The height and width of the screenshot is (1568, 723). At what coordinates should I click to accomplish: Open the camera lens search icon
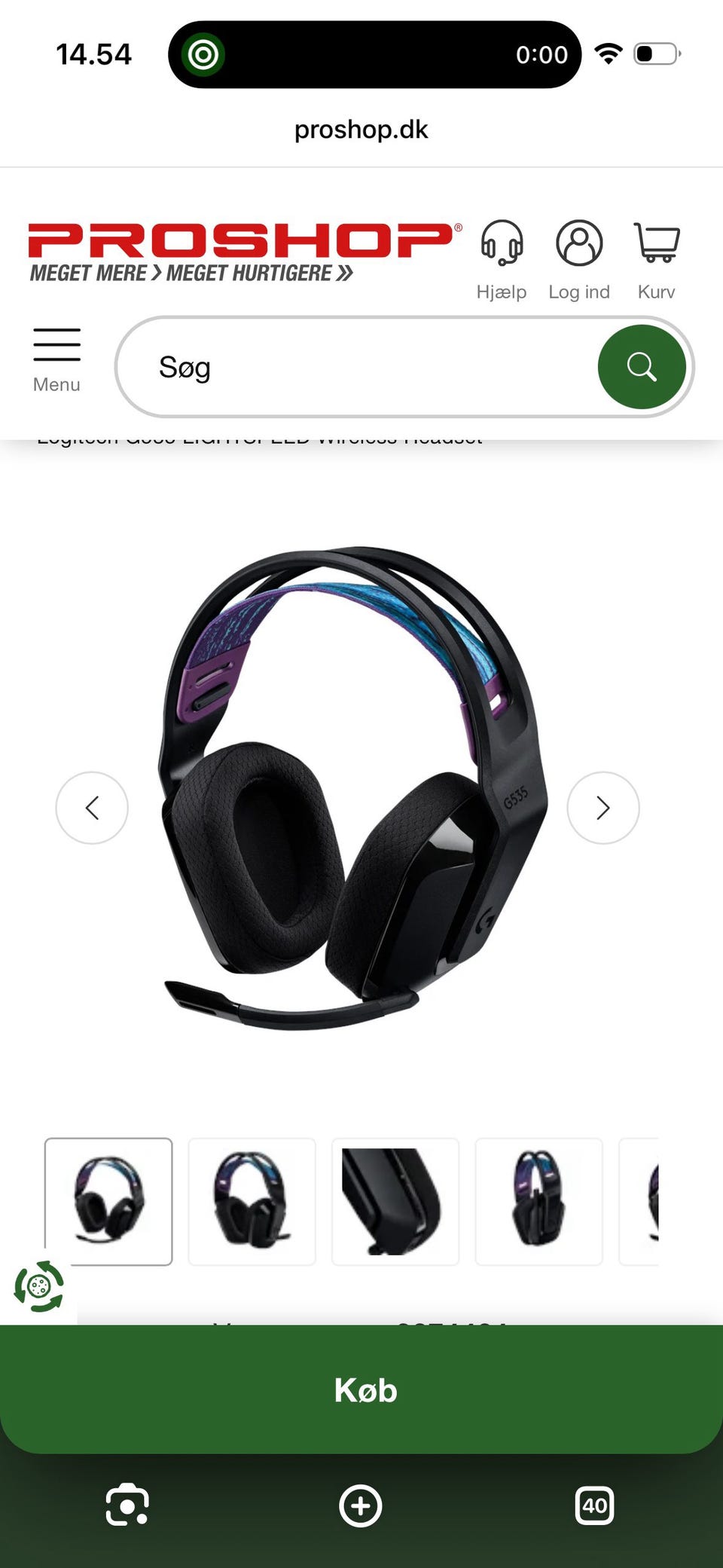(x=127, y=1505)
